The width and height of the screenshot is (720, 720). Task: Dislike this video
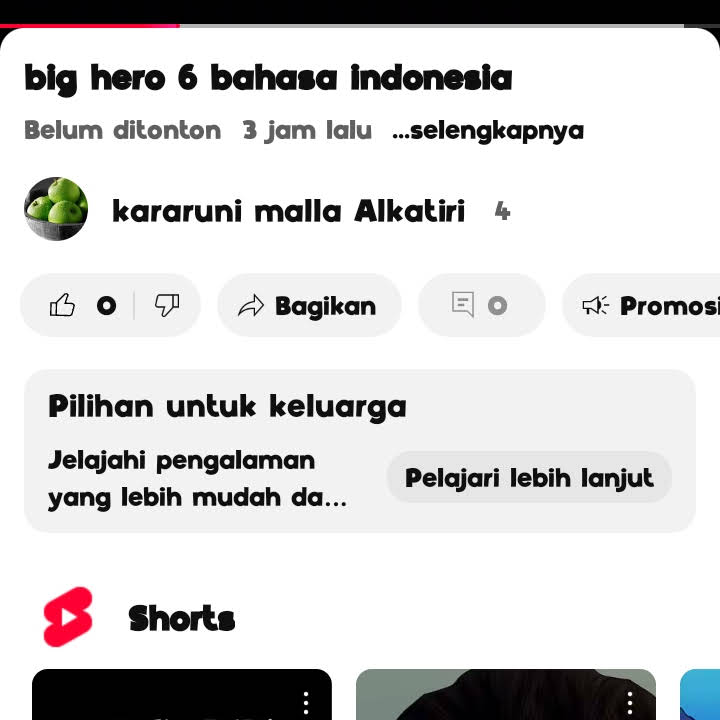tap(167, 306)
